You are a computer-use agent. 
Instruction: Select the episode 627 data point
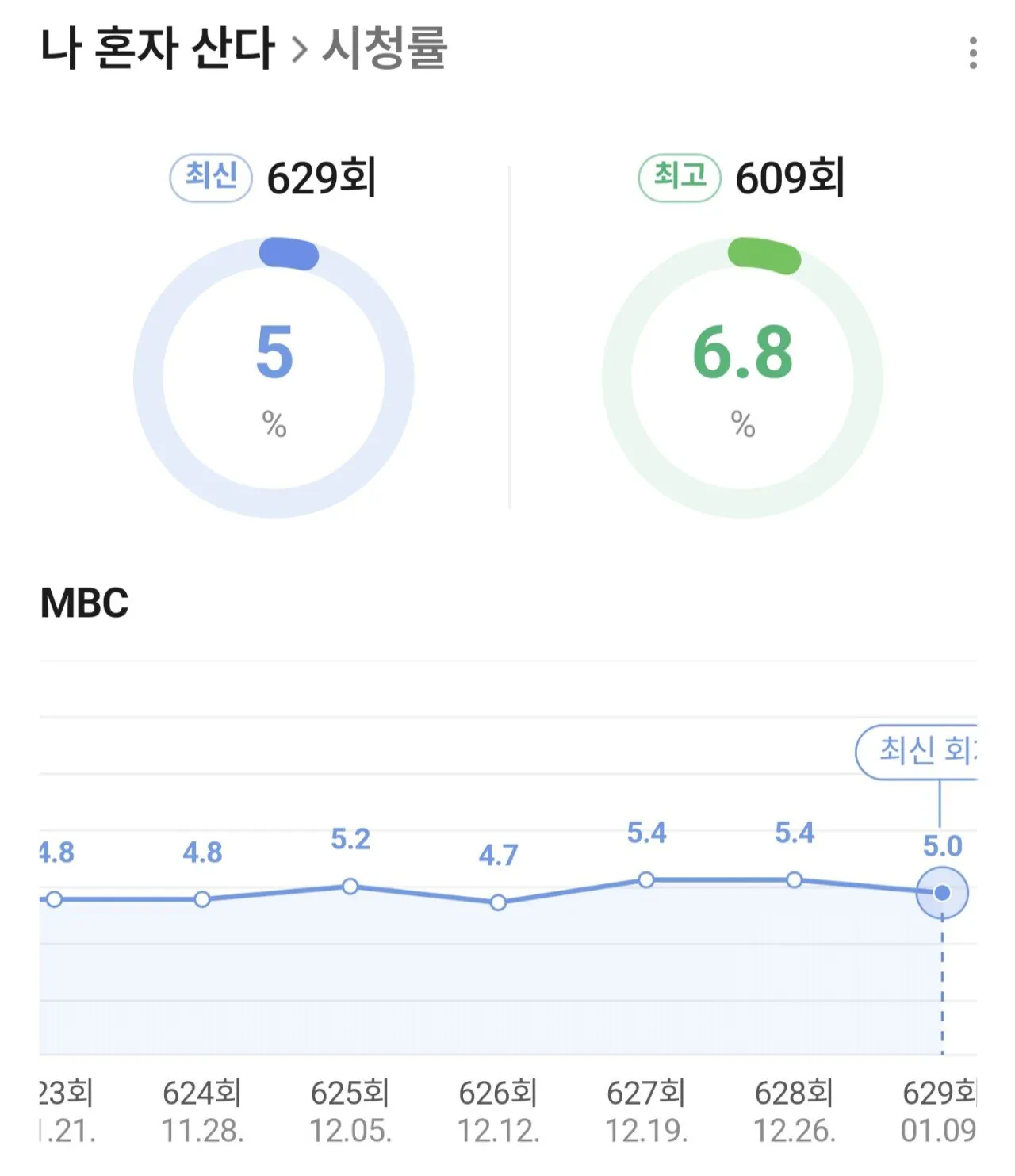646,879
